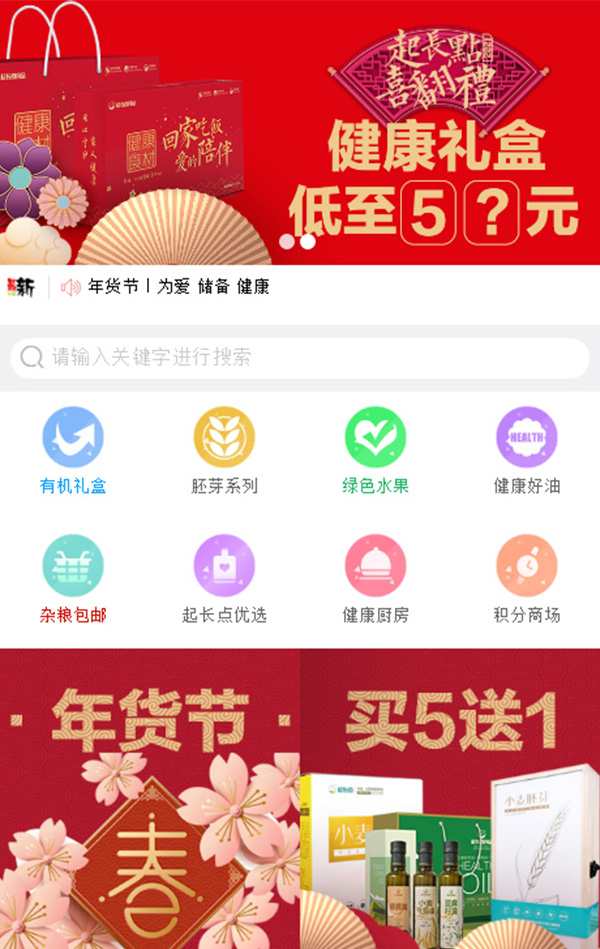Image resolution: width=600 pixels, height=949 pixels.
Task: Select the 绿色水果 category
Action: point(375,451)
